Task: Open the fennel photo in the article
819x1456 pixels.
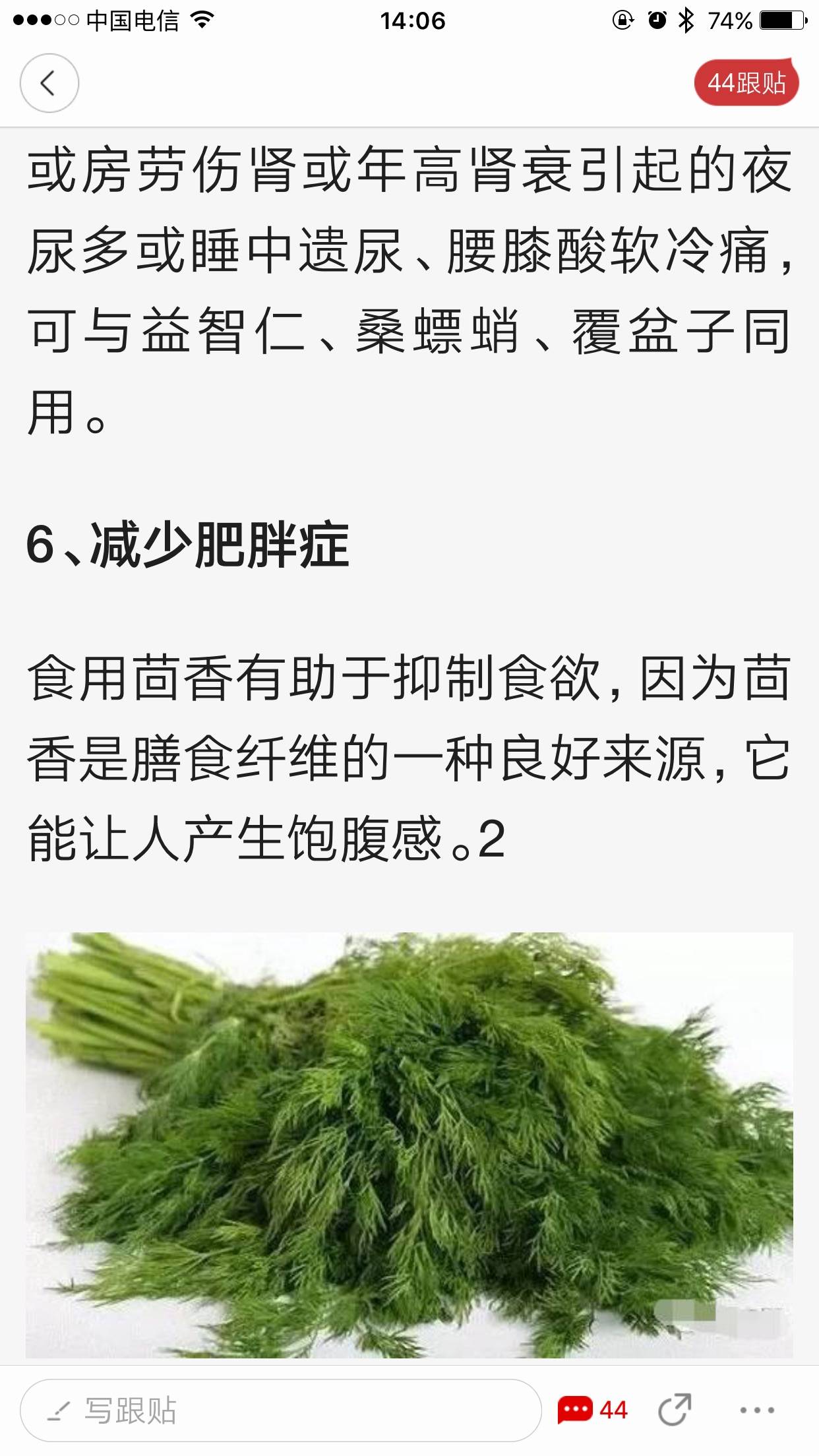Action: click(x=409, y=1144)
